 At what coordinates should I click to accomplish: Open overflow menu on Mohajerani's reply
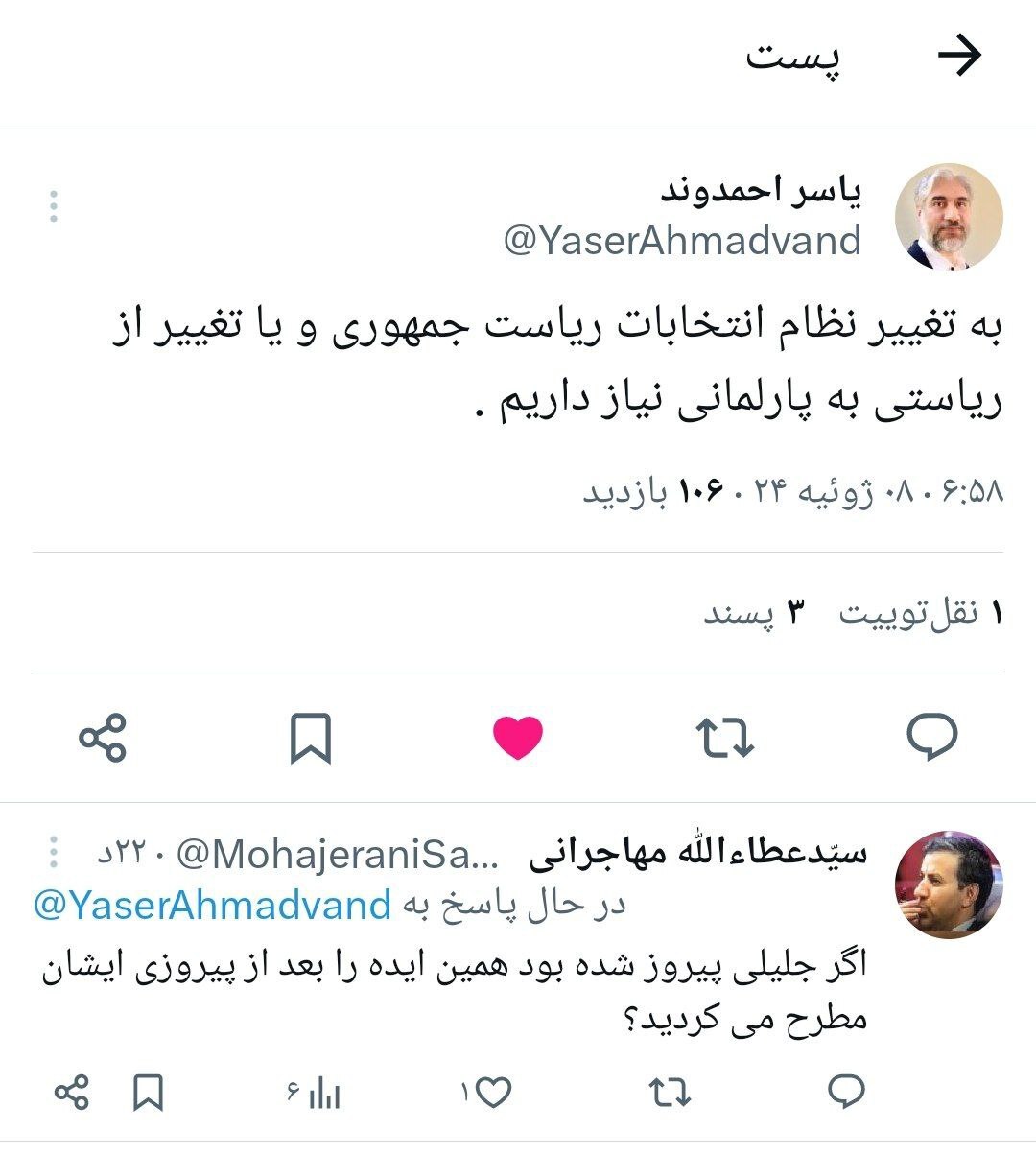(x=54, y=852)
